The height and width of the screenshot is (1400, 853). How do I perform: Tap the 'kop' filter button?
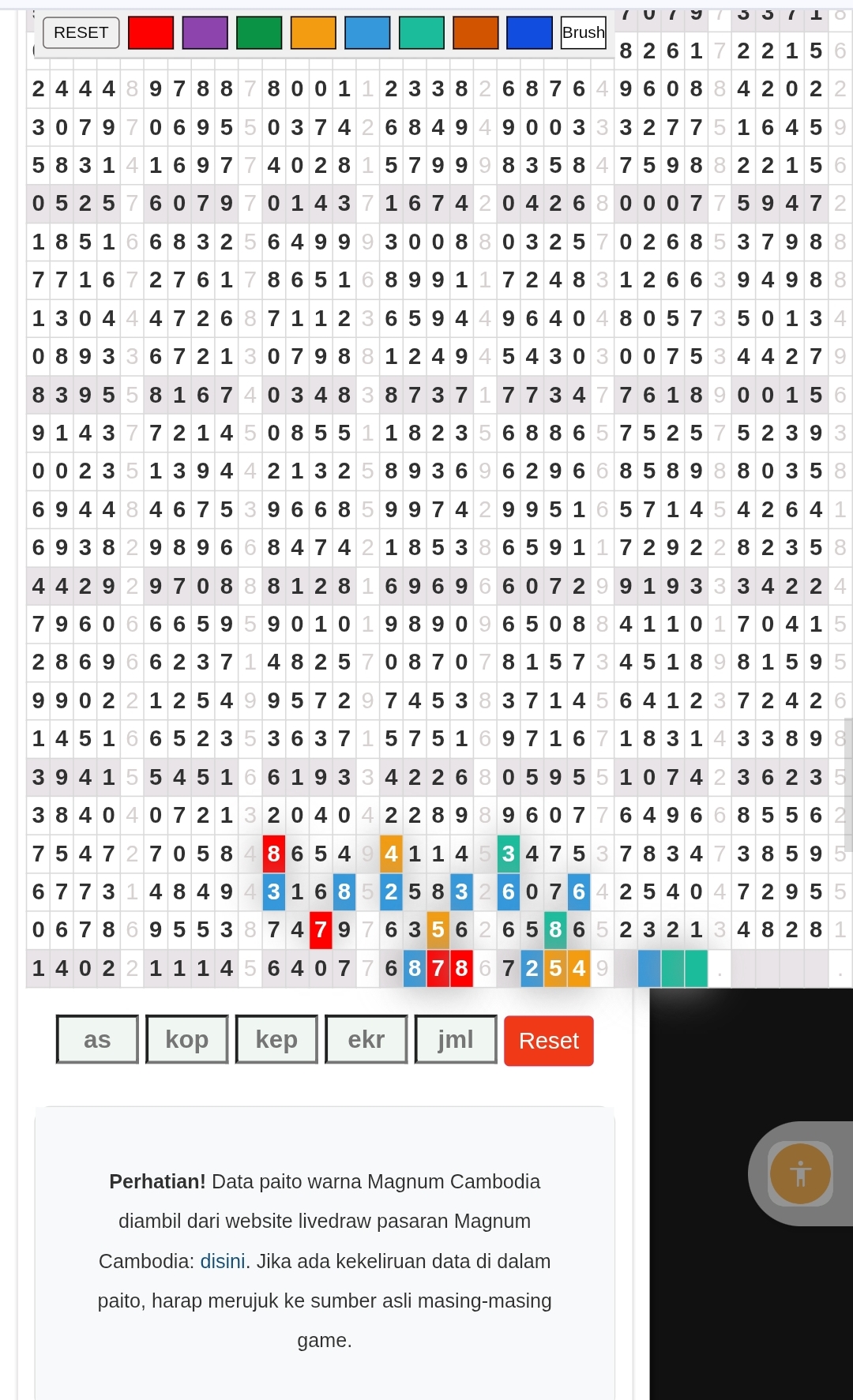187,1039
